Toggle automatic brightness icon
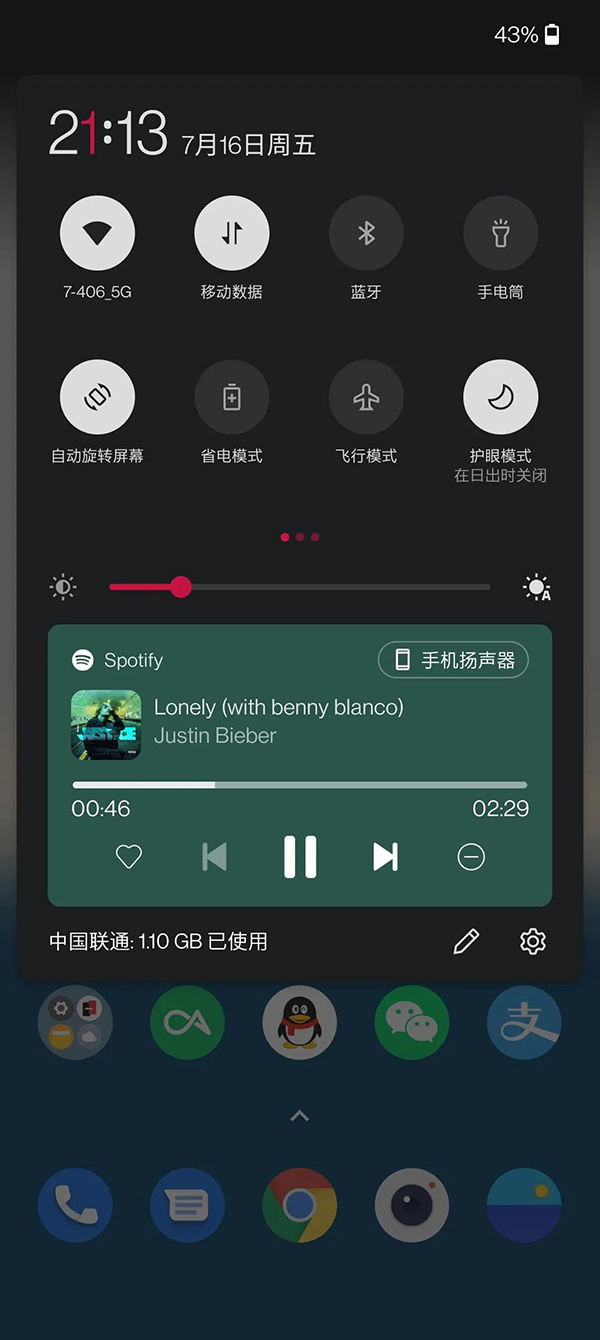 [537, 588]
